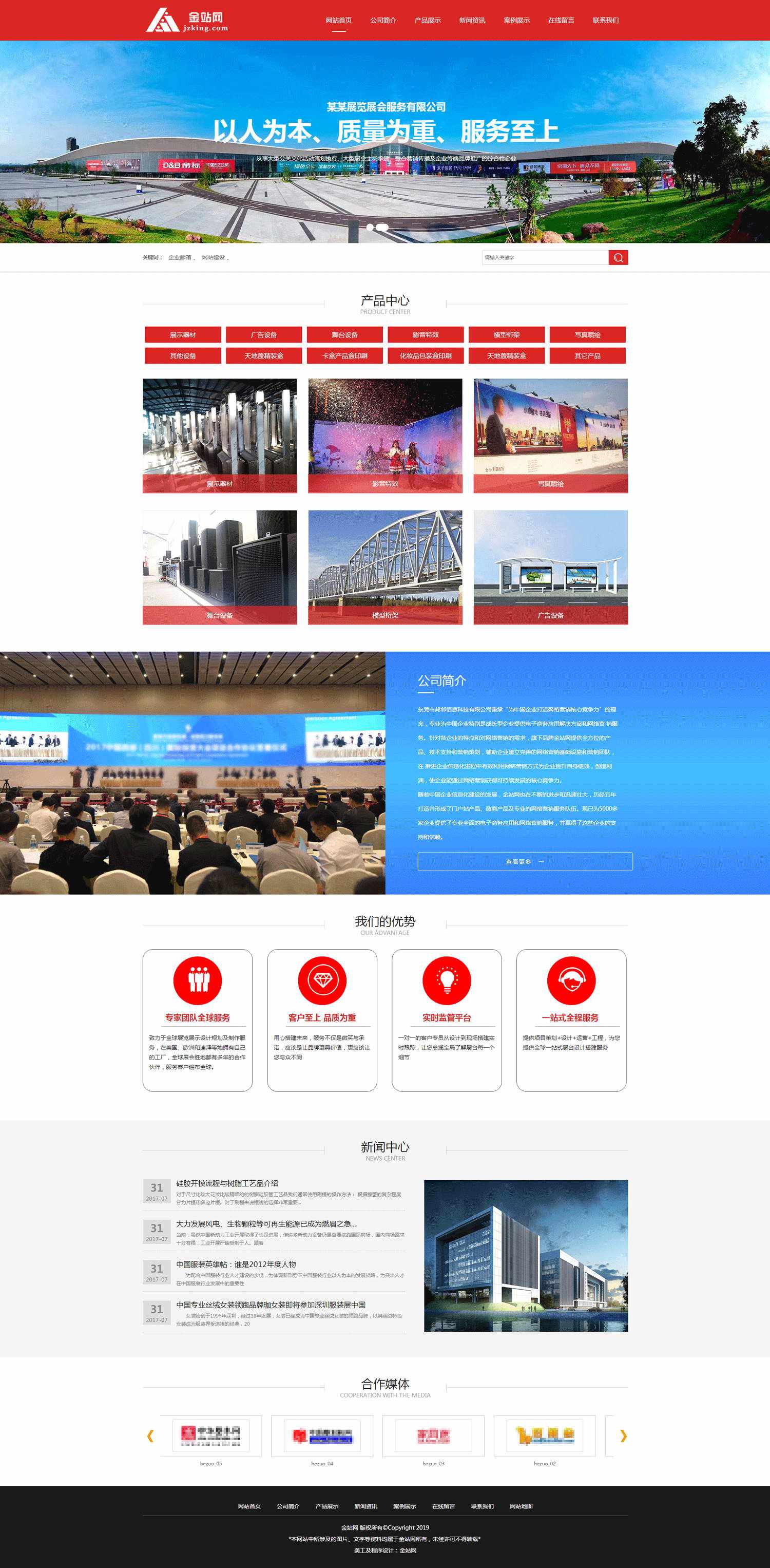Select the 展示器材 category button
This screenshot has height=1568, width=770.
(182, 335)
